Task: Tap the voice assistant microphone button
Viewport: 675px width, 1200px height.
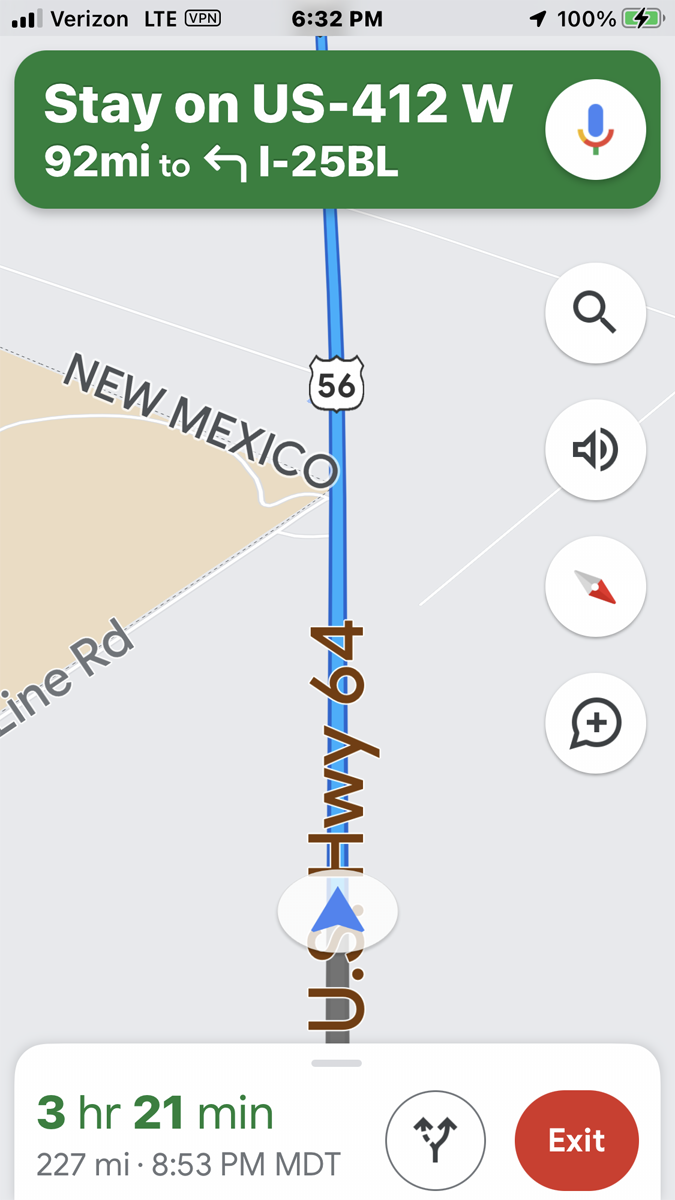Action: [x=595, y=130]
